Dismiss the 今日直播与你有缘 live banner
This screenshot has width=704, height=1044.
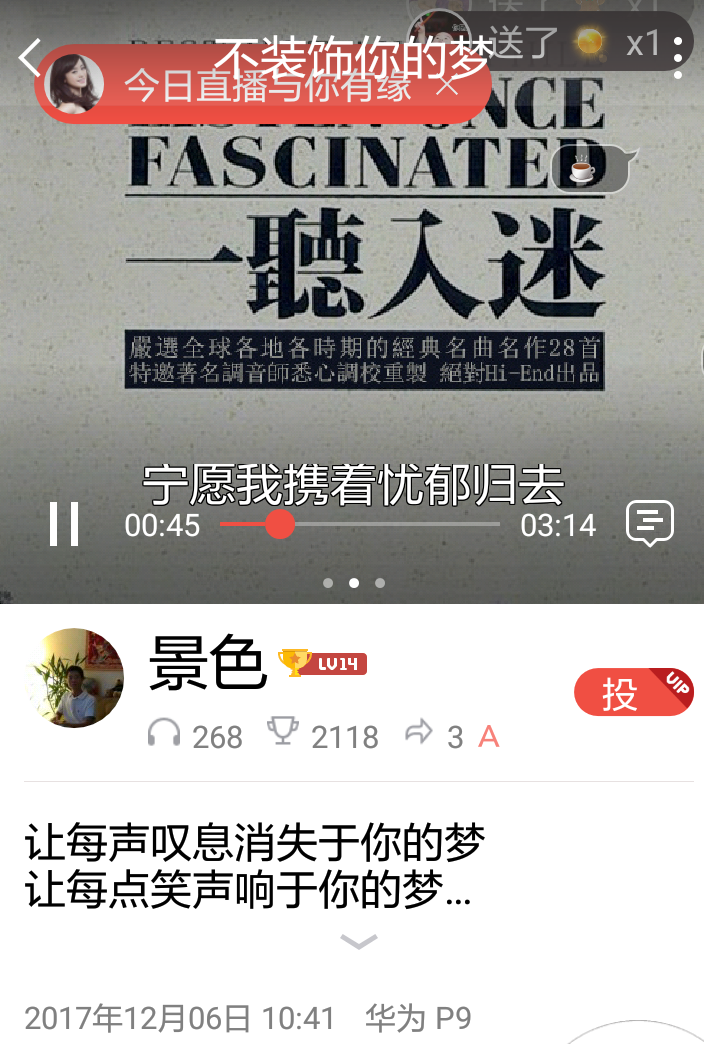pos(447,86)
